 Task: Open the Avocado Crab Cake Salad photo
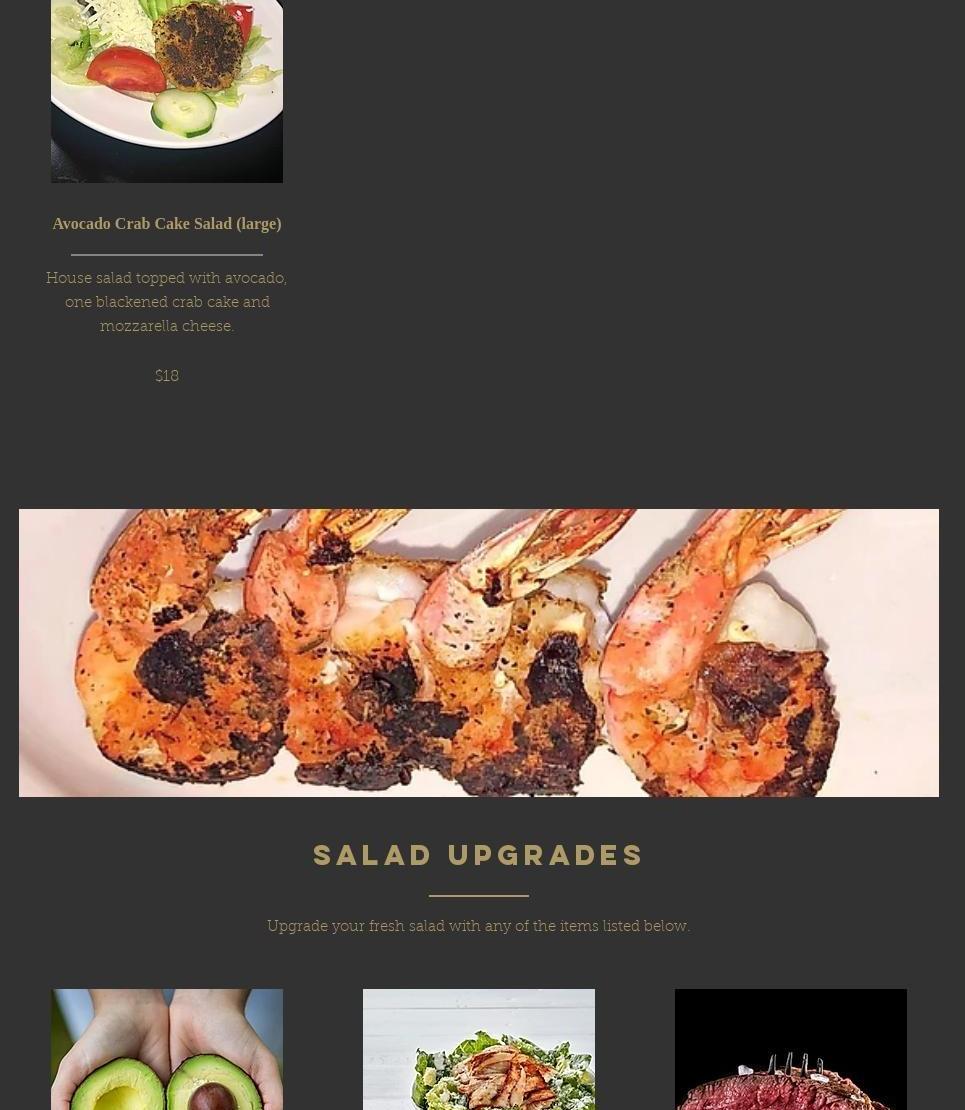(x=167, y=90)
